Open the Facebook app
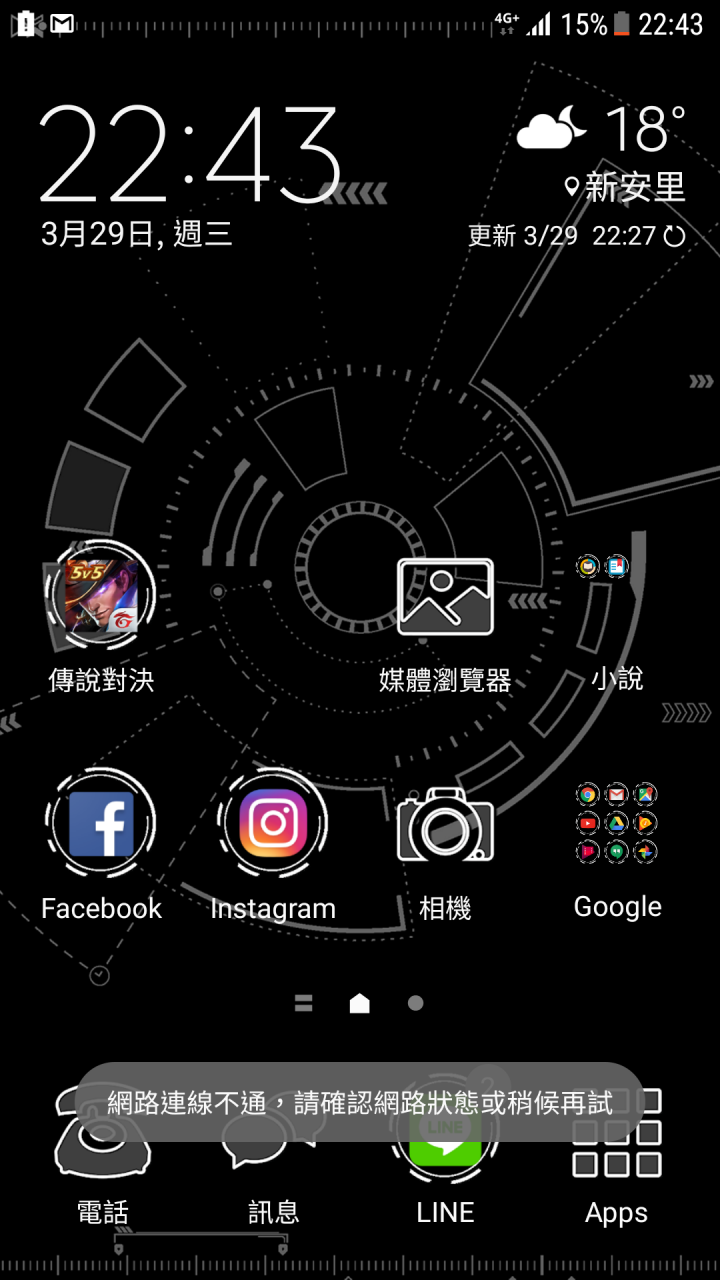This screenshot has width=720, height=1280. point(101,825)
